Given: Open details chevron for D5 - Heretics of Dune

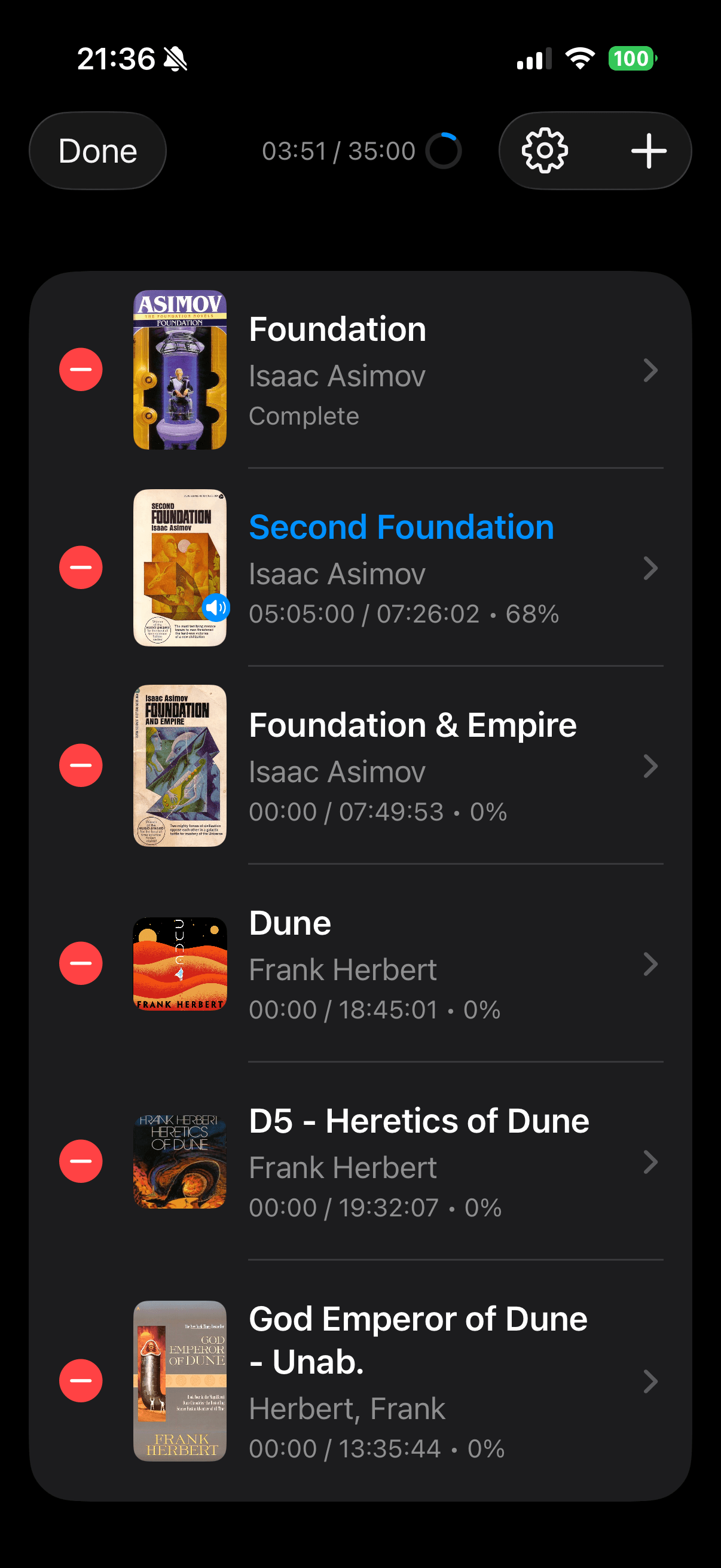Looking at the screenshot, I should point(650,1163).
